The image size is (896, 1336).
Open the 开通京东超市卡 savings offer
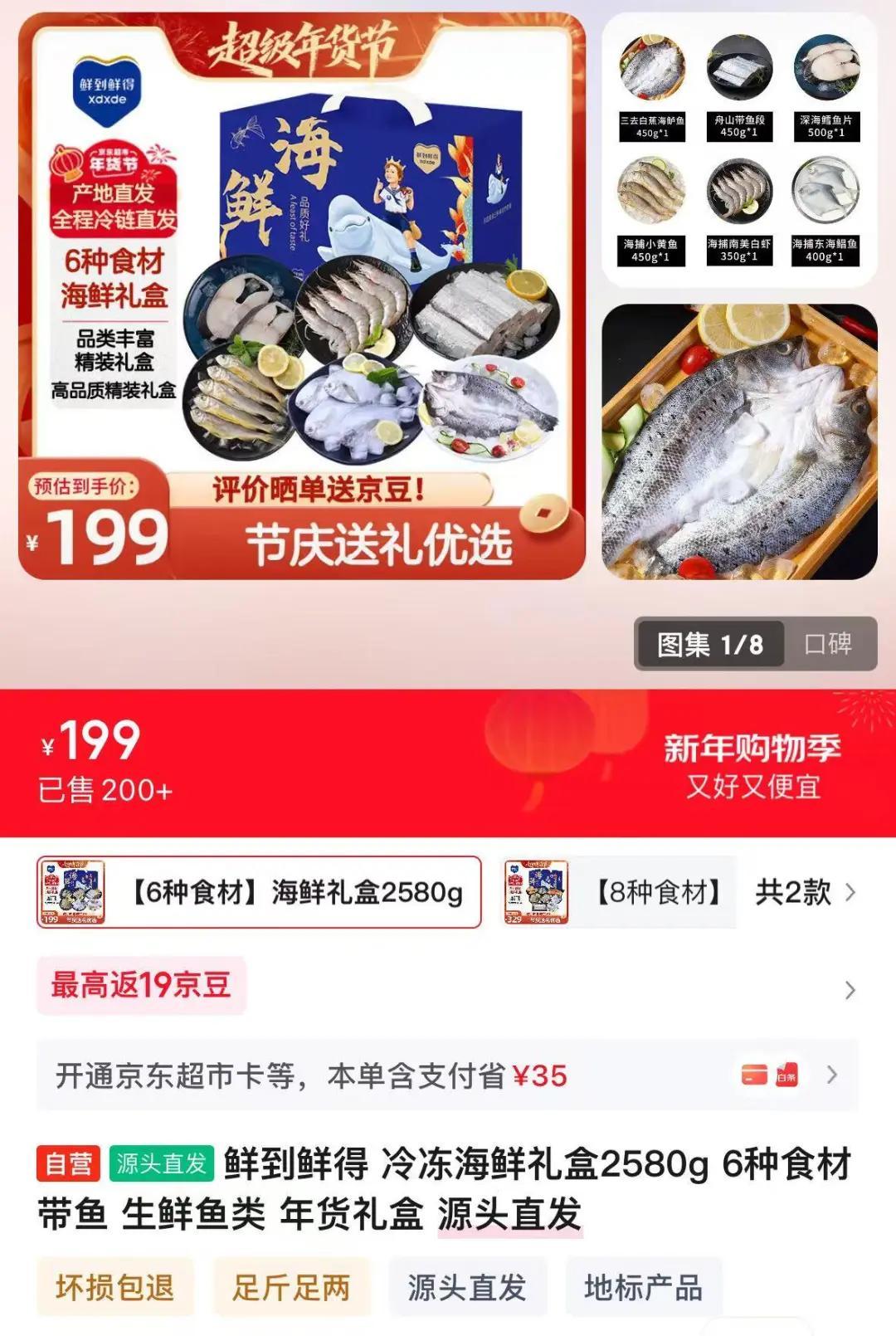446,1075
